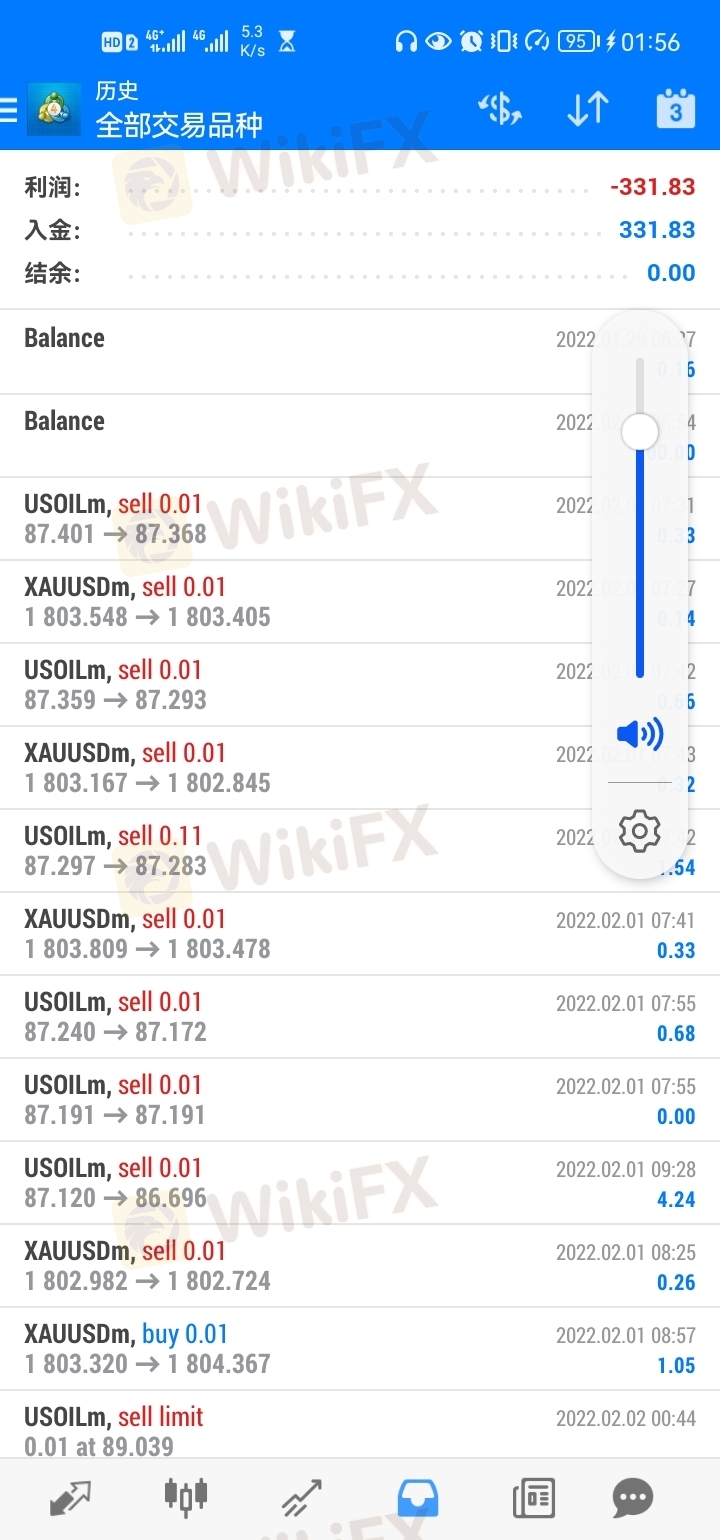This screenshot has height=1540, width=720.
Task: Open the hamburger drawer menu
Action: tap(8, 109)
